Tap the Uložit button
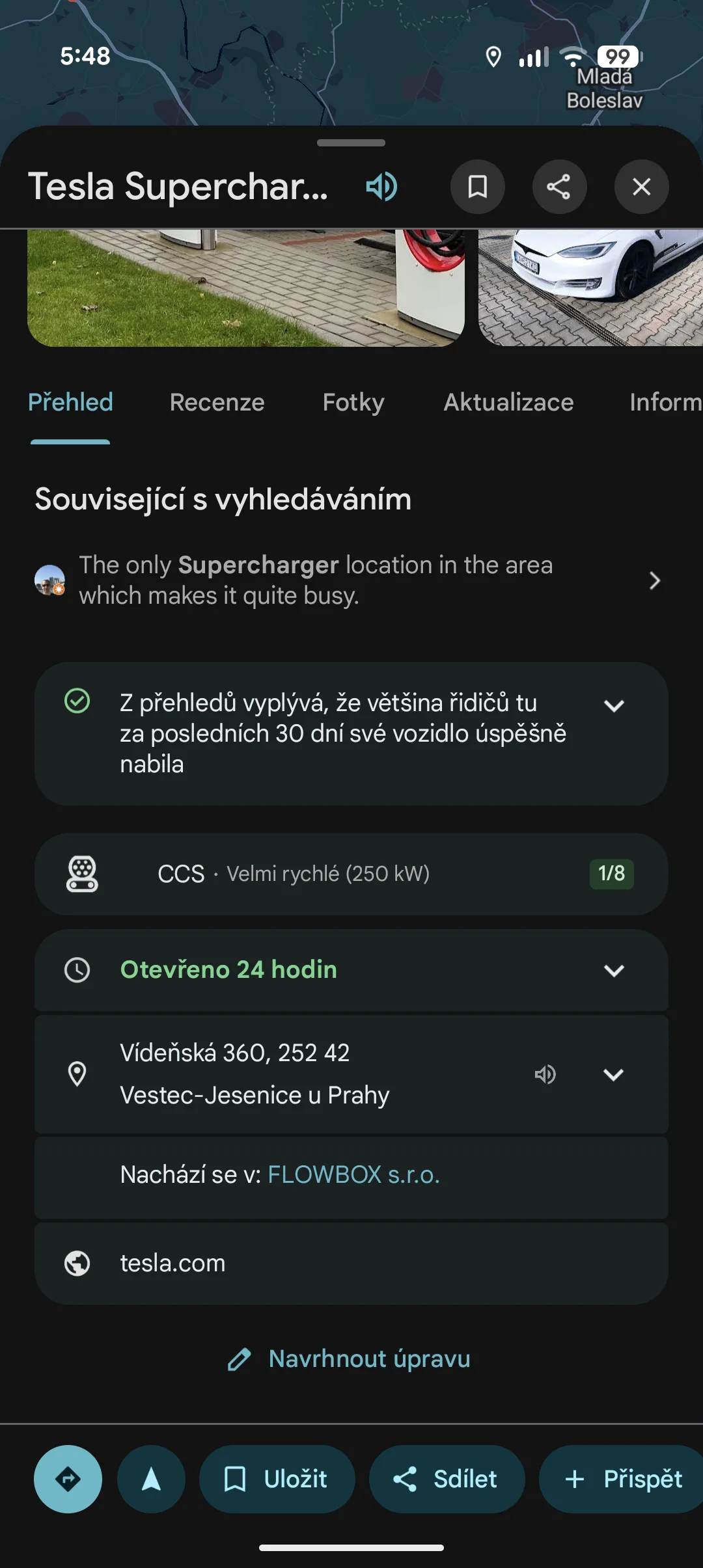Image resolution: width=703 pixels, height=1568 pixels. 277,1479
